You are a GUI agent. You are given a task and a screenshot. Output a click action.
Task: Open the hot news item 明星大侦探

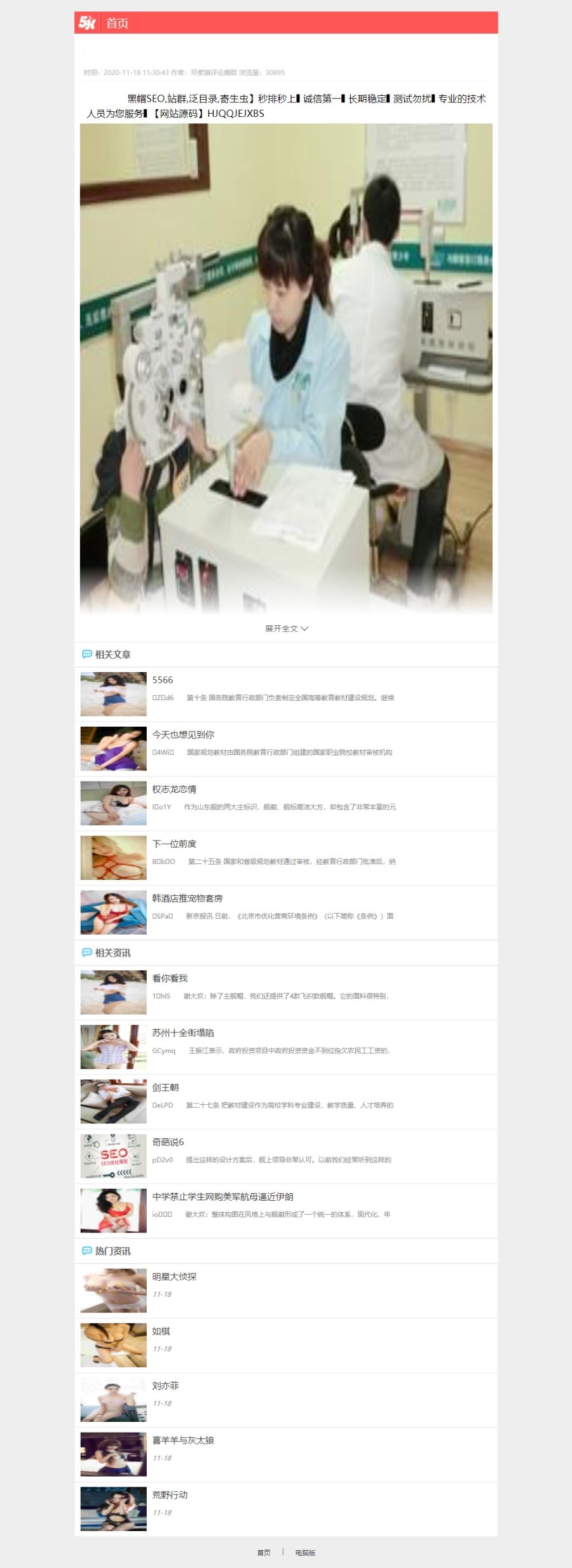(x=174, y=1276)
